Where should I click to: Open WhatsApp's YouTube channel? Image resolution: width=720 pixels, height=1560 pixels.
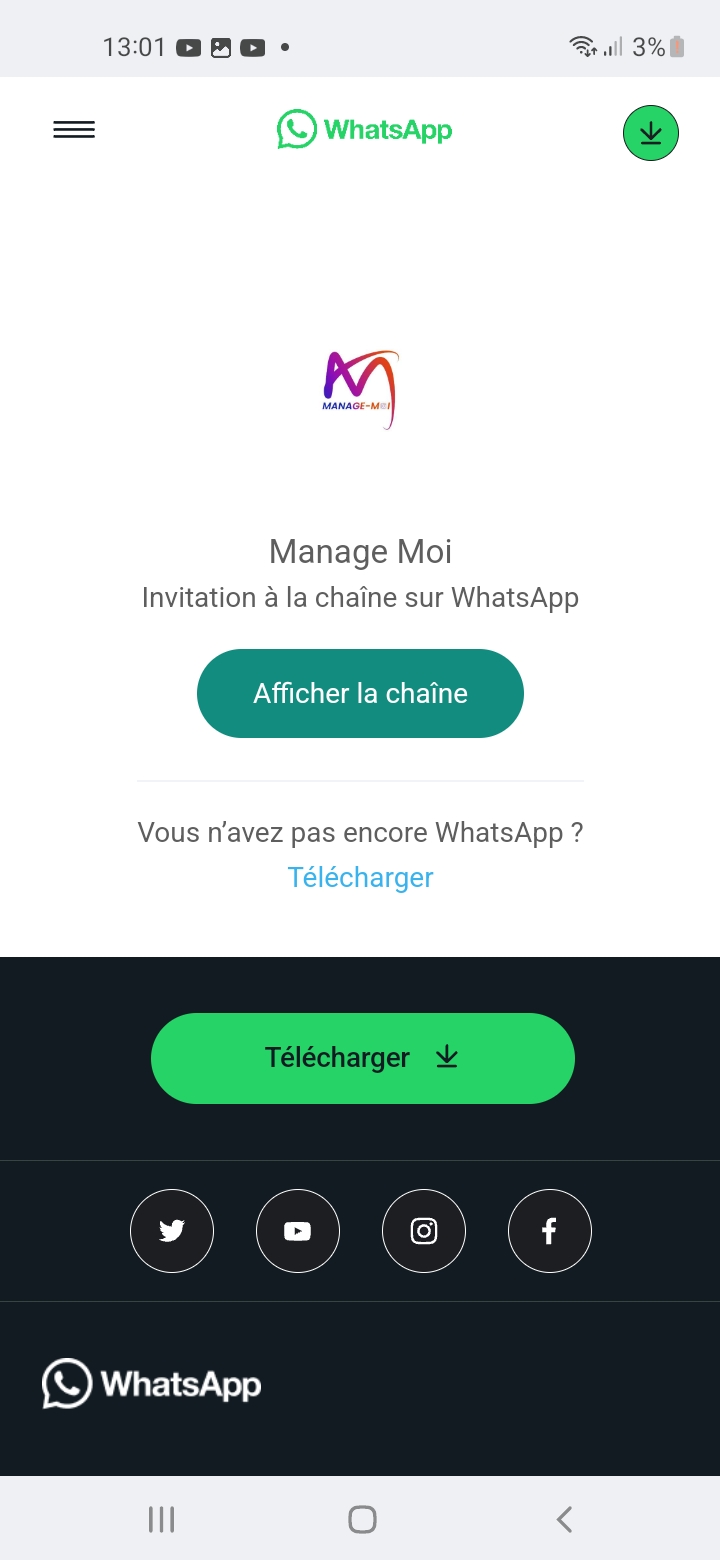(298, 1231)
